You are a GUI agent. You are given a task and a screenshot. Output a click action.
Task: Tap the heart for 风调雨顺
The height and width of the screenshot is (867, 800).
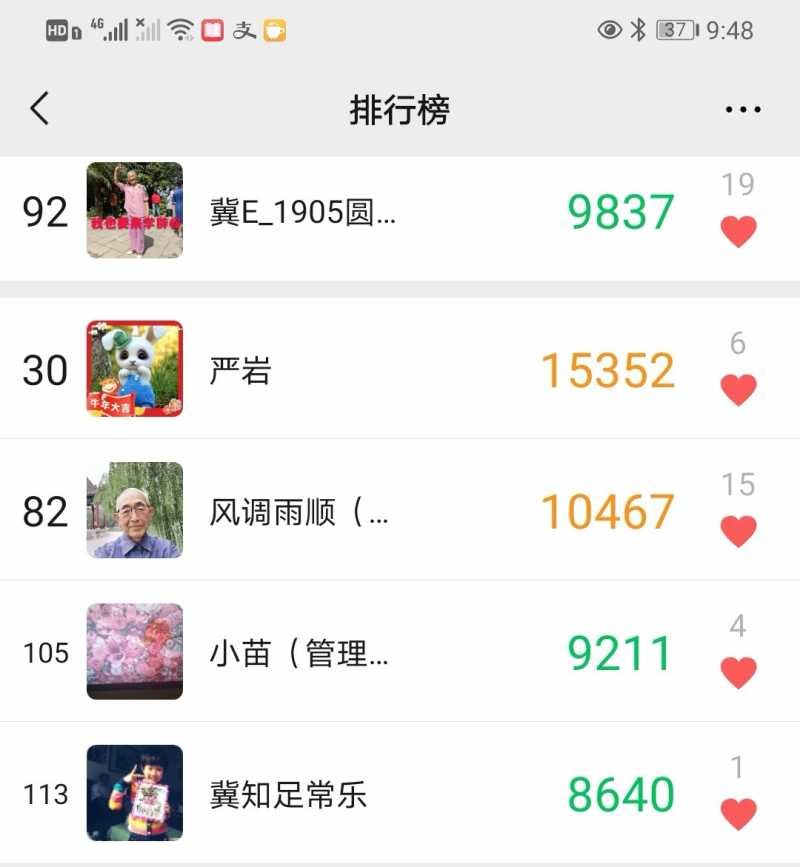[739, 531]
